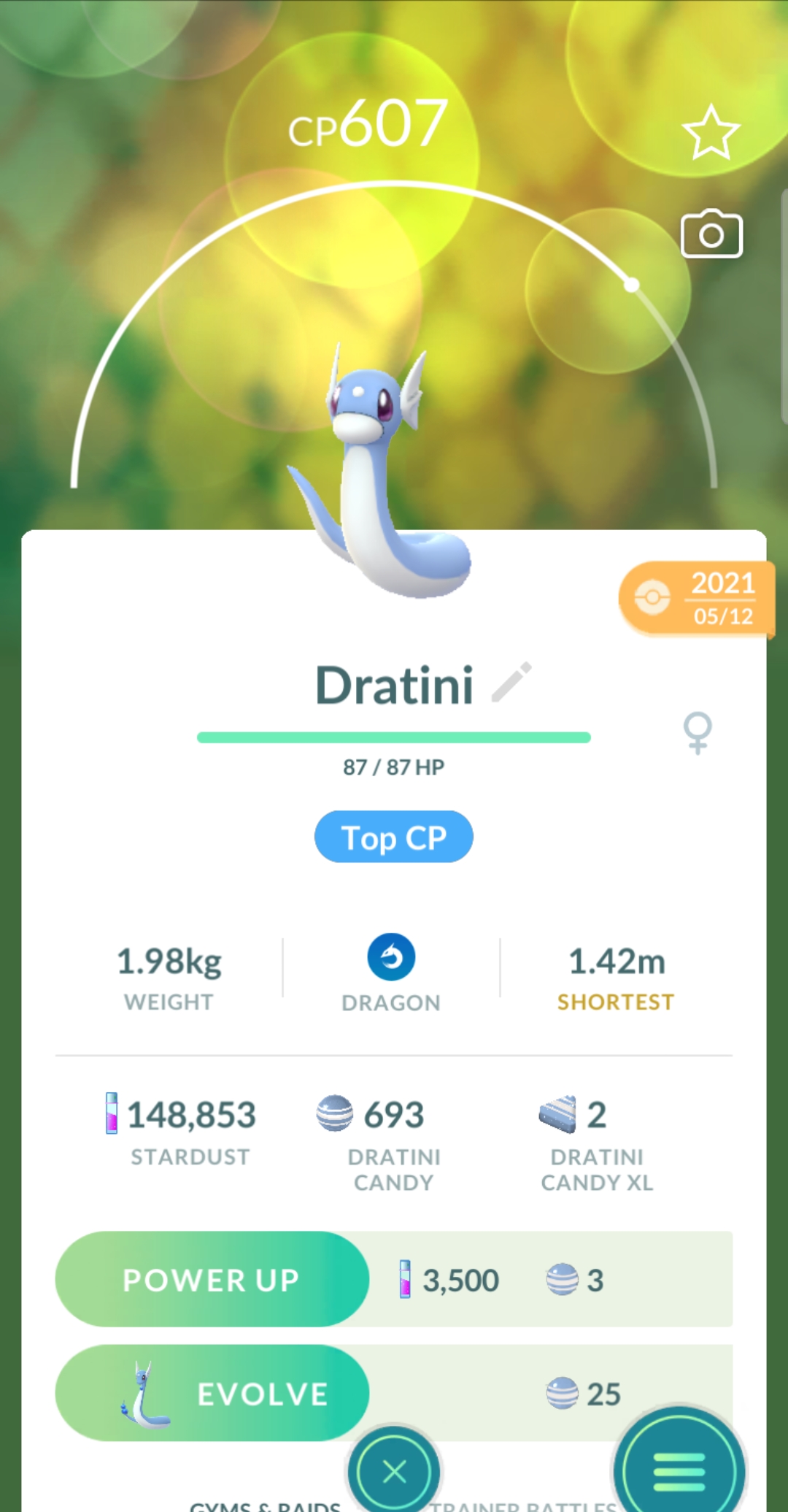Screen dimensions: 788x1512
Task: Tap the Top CP tag
Action: tap(393, 837)
